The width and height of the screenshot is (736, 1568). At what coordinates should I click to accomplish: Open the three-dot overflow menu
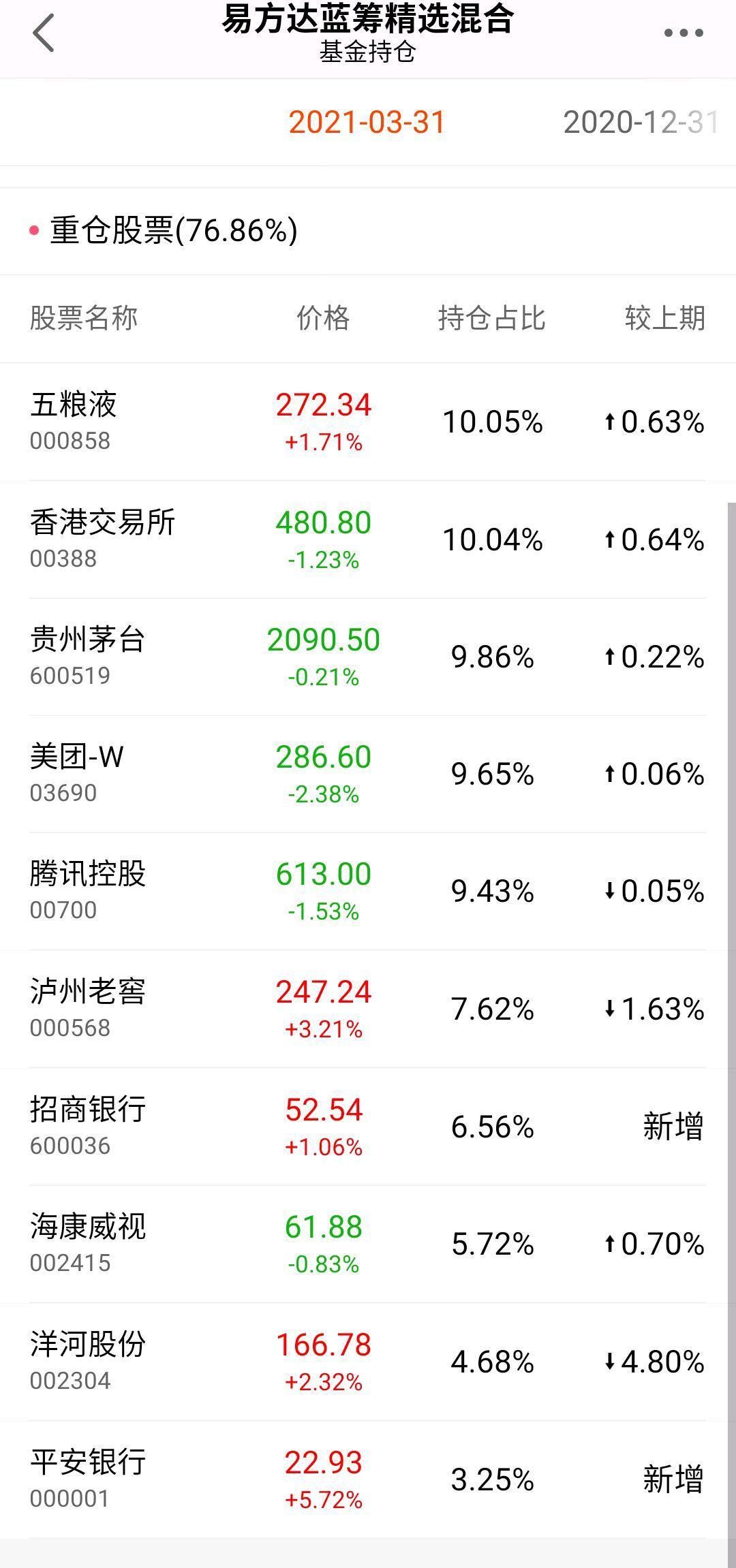tap(683, 33)
